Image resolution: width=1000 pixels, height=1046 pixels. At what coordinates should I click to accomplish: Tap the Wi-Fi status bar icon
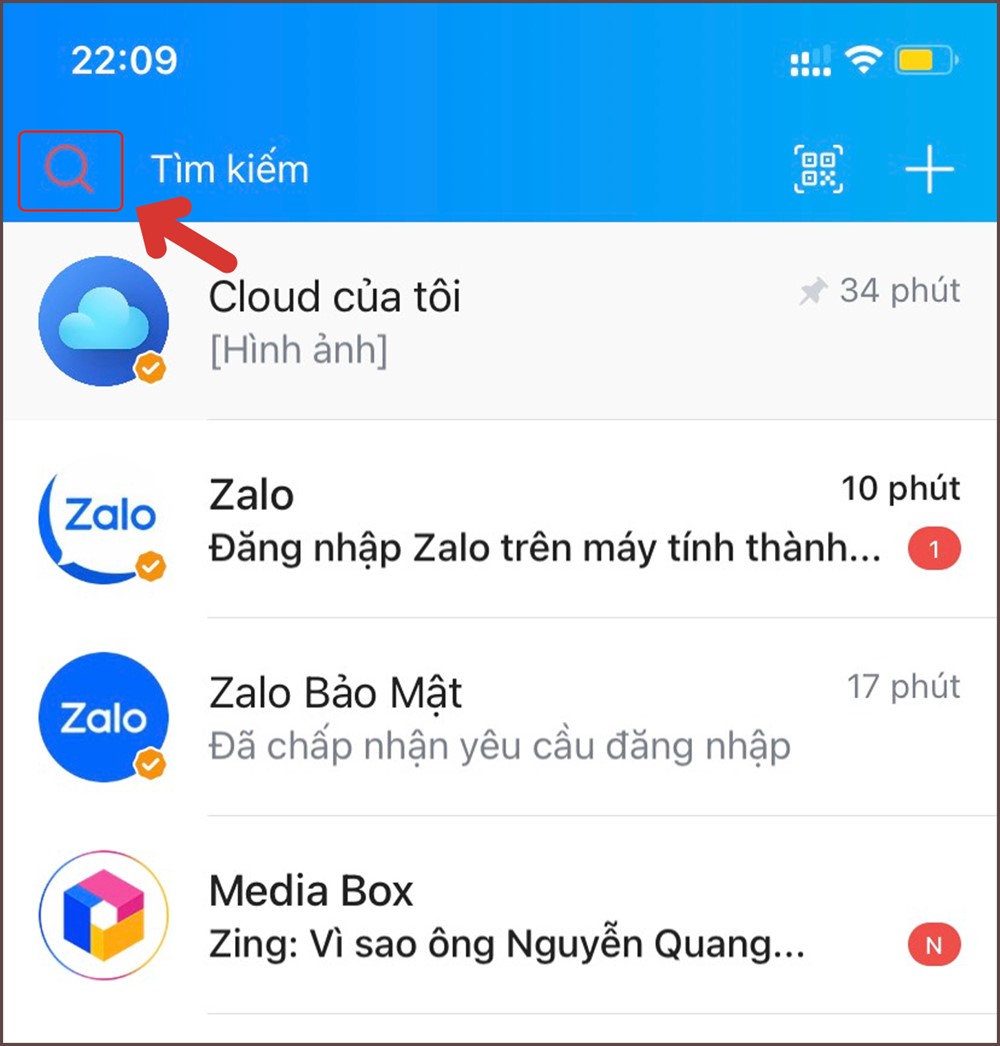(862, 58)
